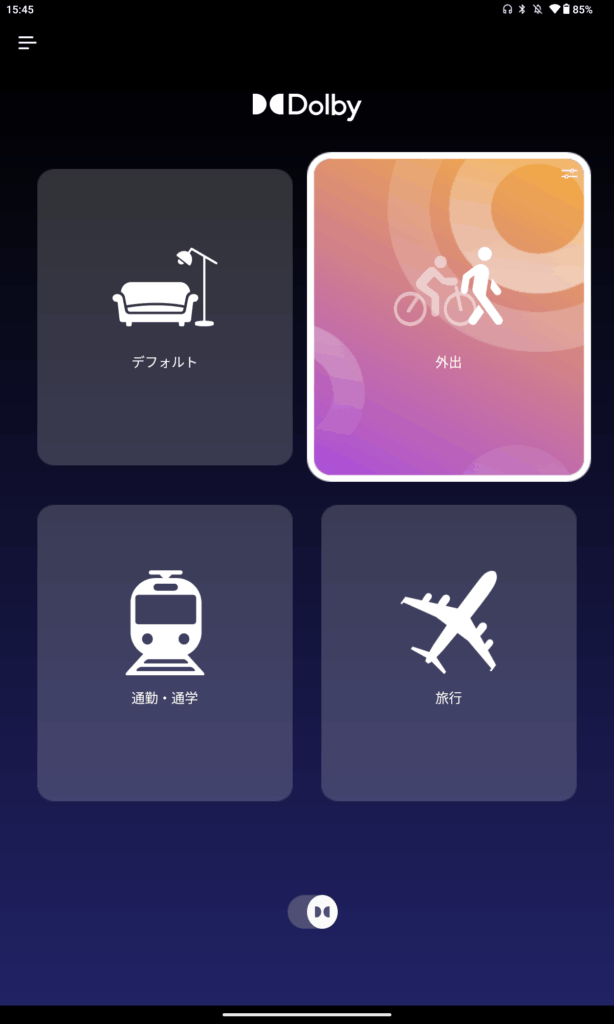Select the デフォルト sound profile
Viewport: 614px width, 1024px height.
[165, 317]
